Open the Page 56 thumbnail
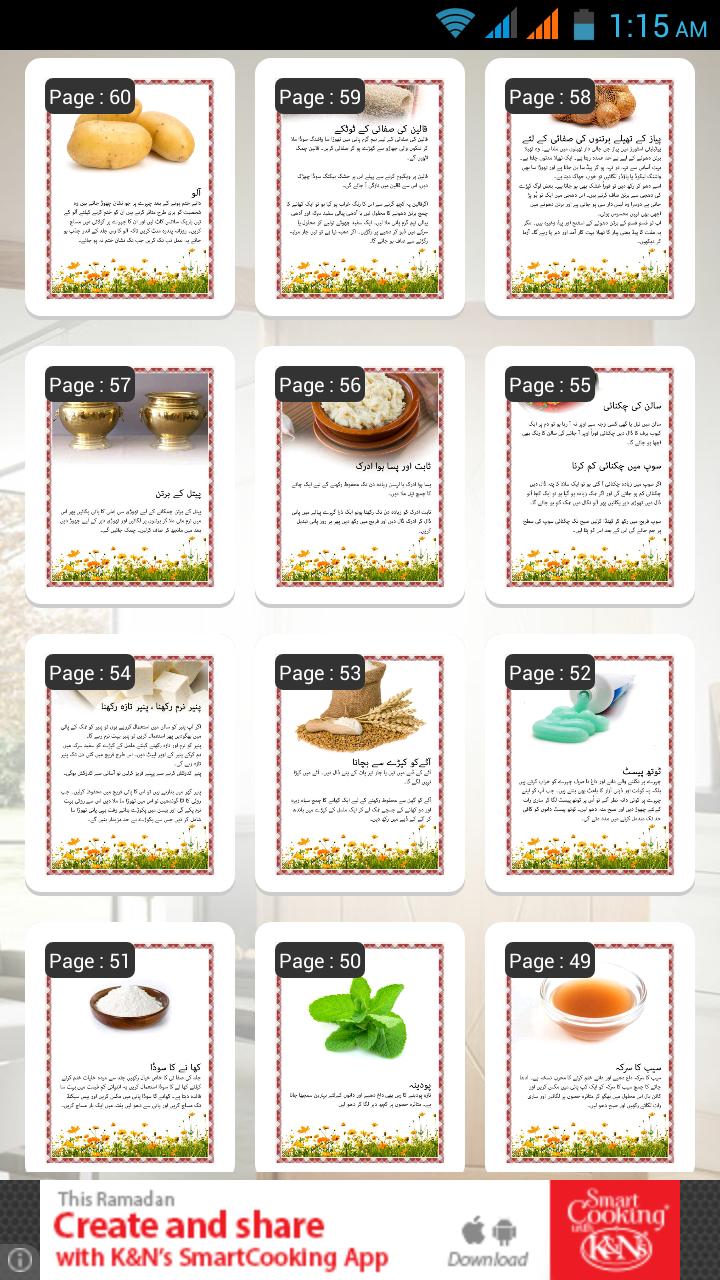The height and width of the screenshot is (1280, 720). click(360, 476)
